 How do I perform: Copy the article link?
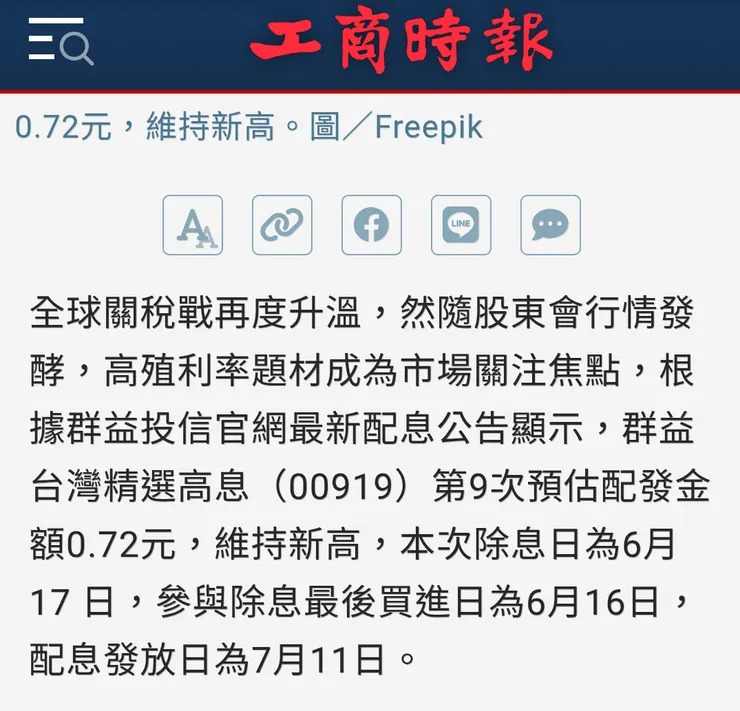tap(282, 225)
